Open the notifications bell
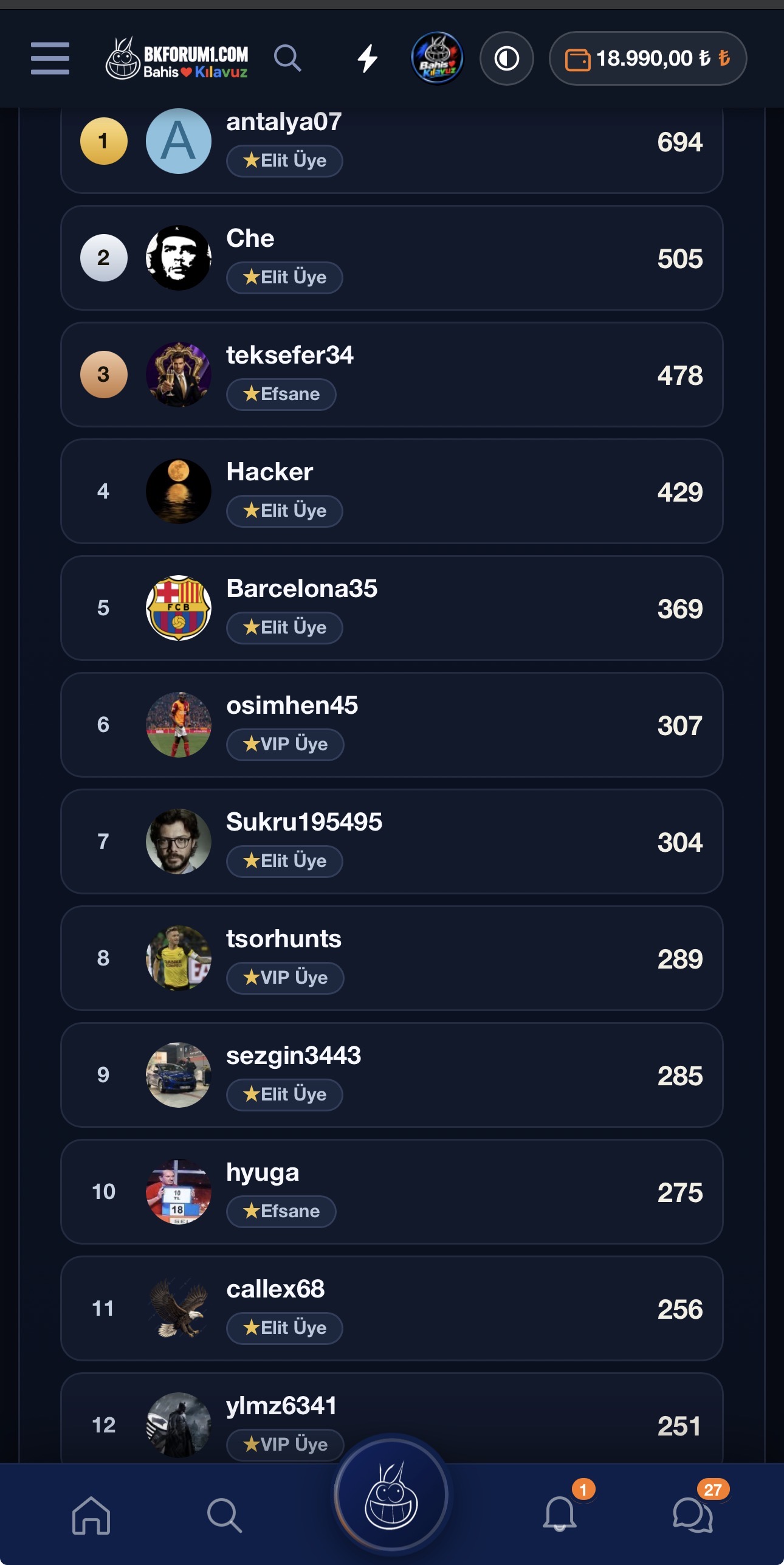The height and width of the screenshot is (1565, 784). tap(560, 1514)
